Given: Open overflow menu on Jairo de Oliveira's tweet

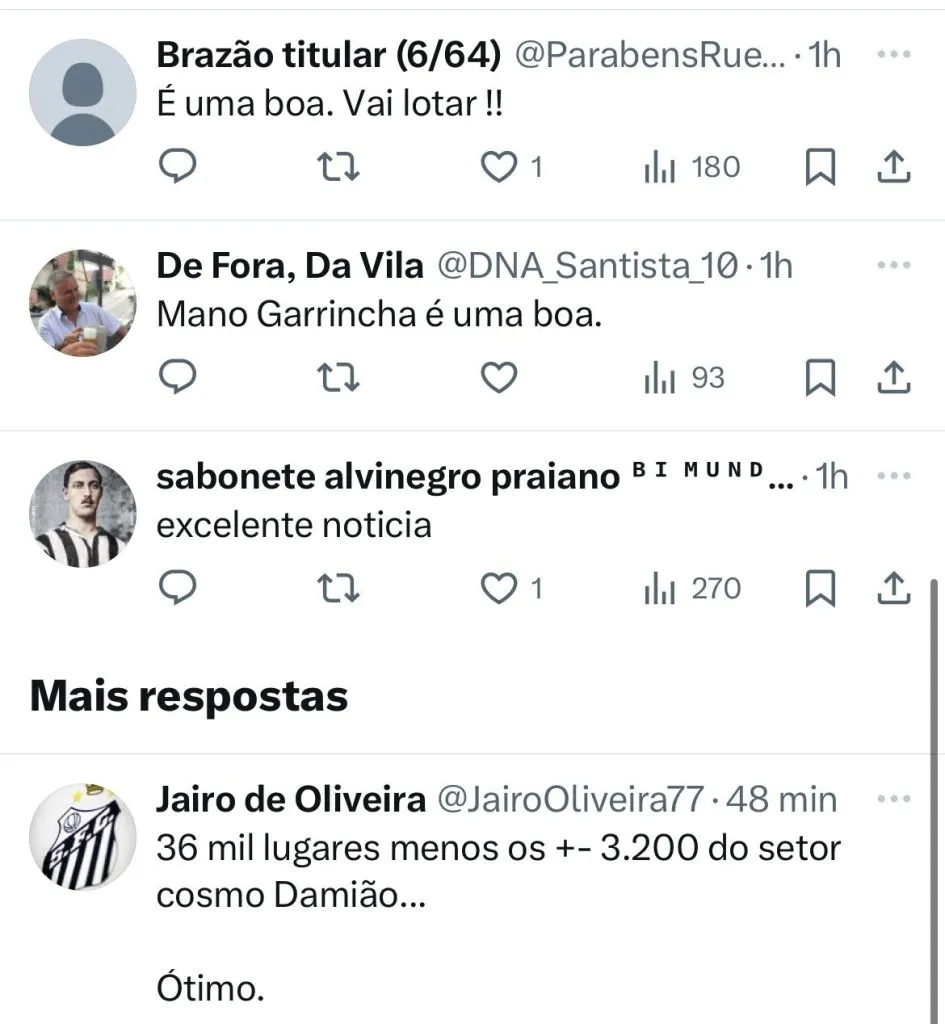Looking at the screenshot, I should click(893, 799).
